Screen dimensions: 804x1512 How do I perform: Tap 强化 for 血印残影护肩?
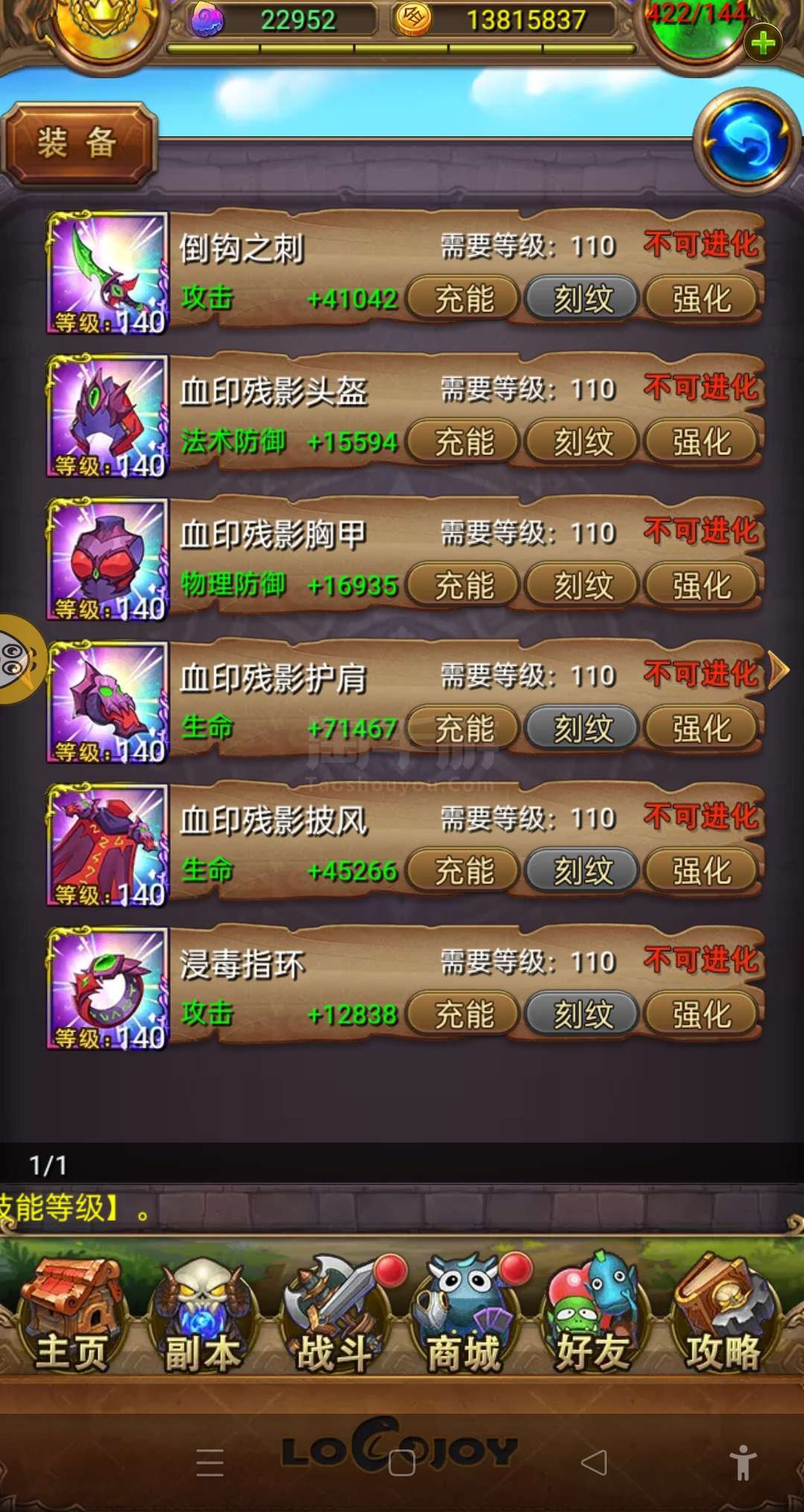701,728
